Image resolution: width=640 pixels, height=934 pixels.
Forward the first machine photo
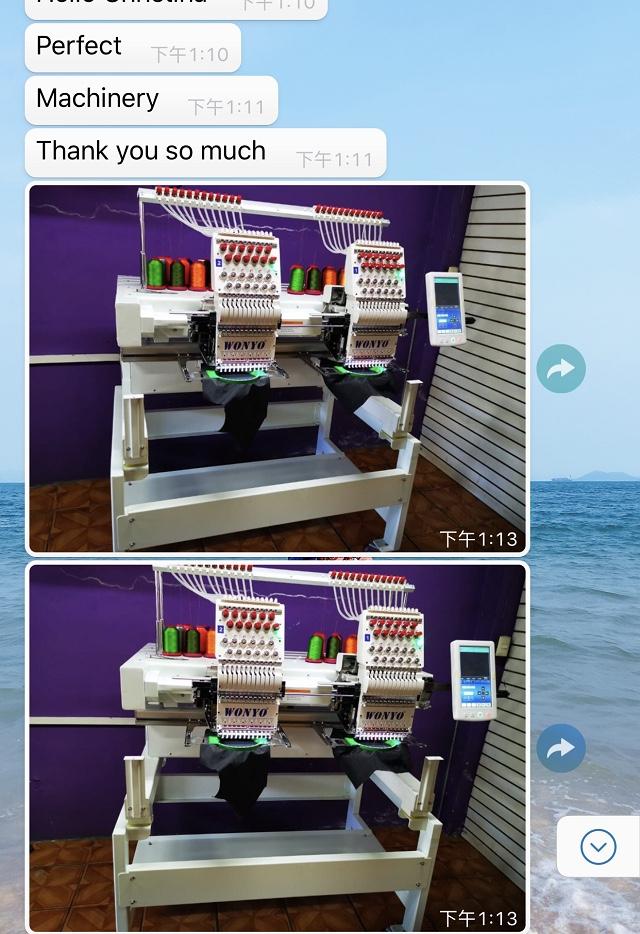(x=561, y=369)
